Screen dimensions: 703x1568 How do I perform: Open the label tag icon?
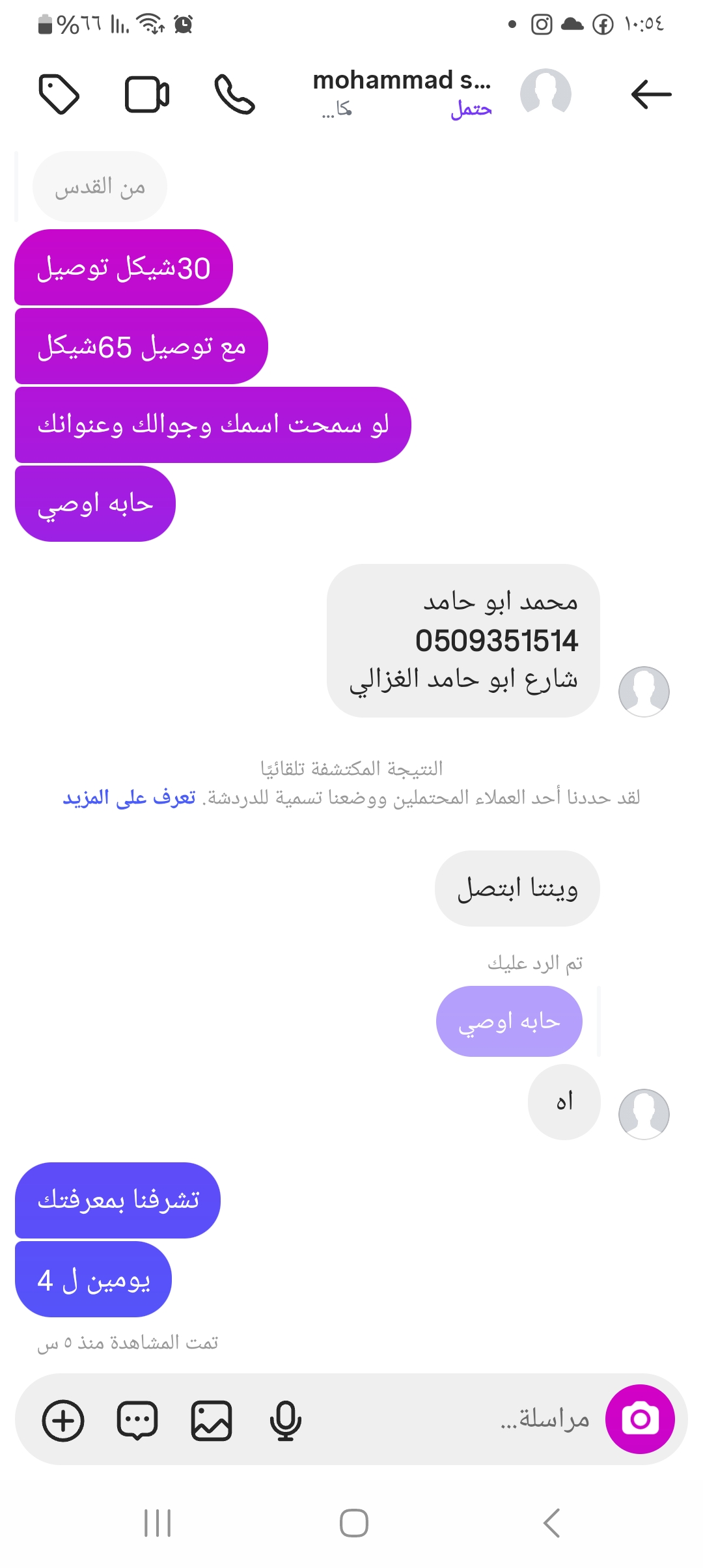point(59,94)
